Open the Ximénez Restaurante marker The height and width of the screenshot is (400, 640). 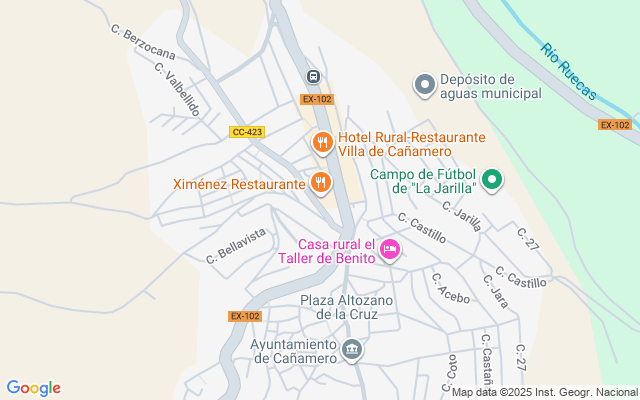(320, 183)
